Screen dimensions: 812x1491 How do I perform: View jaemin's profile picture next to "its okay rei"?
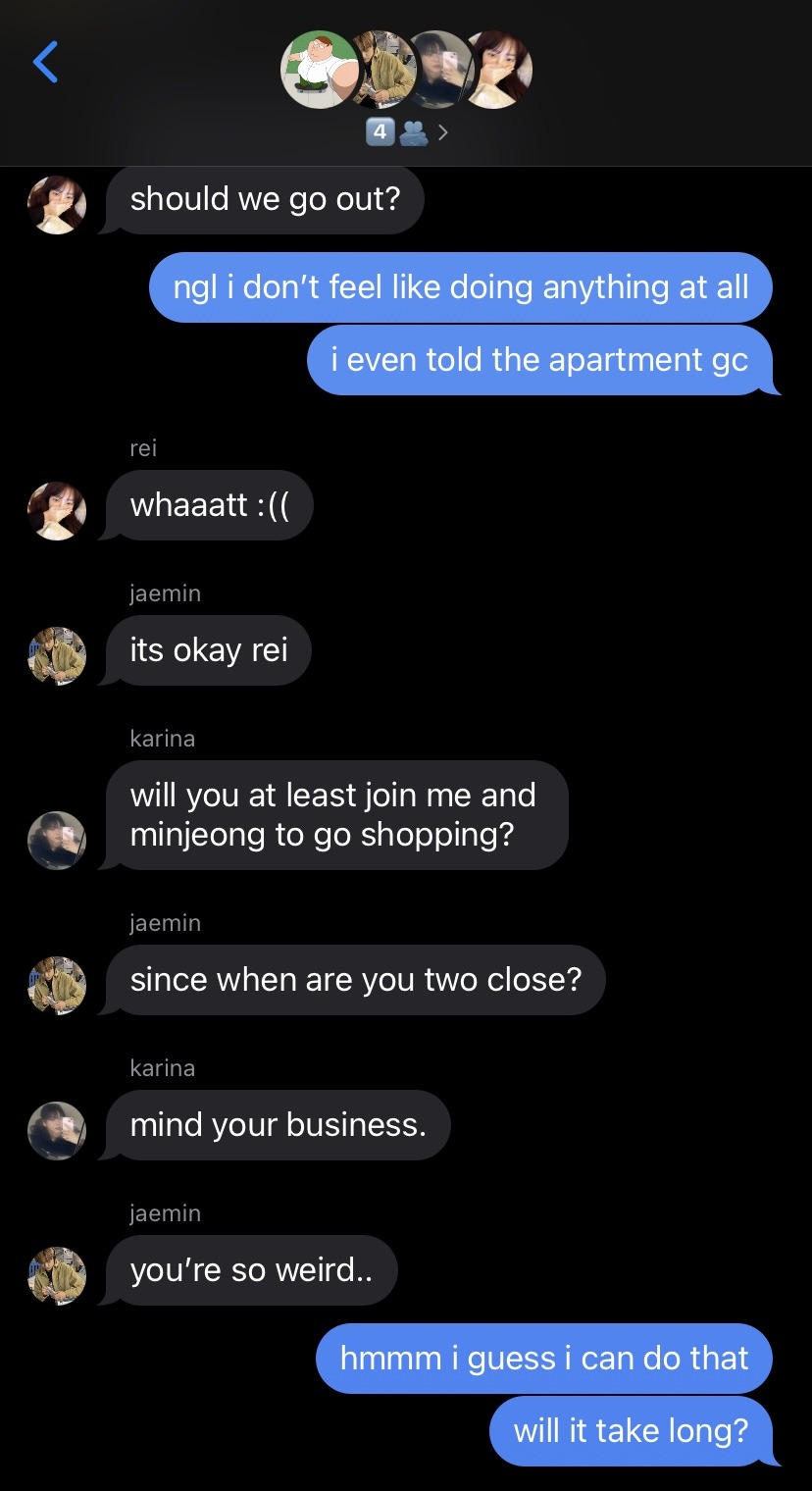(57, 655)
